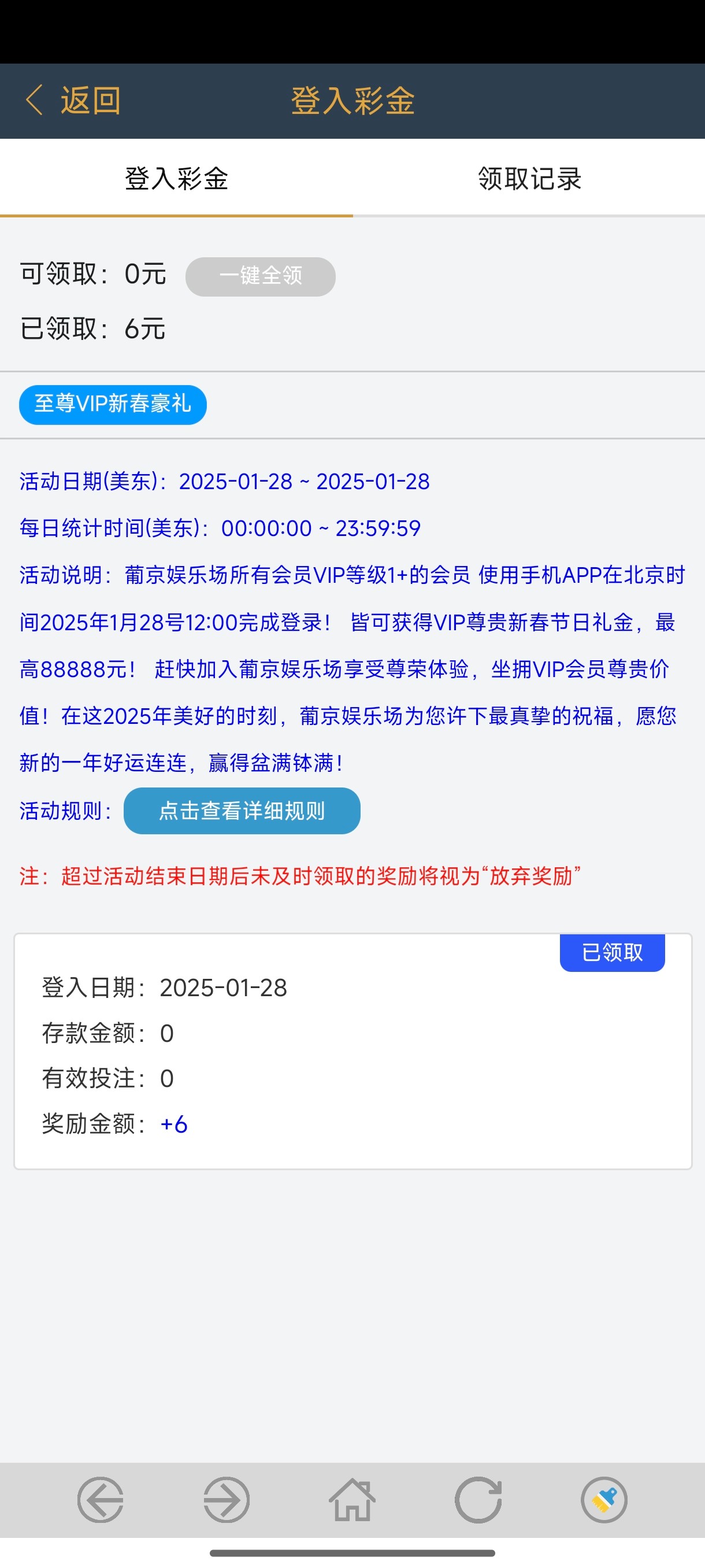The image size is (705, 1568).
Task: Open 点击查看详细规则 detailed rules
Action: coord(242,811)
